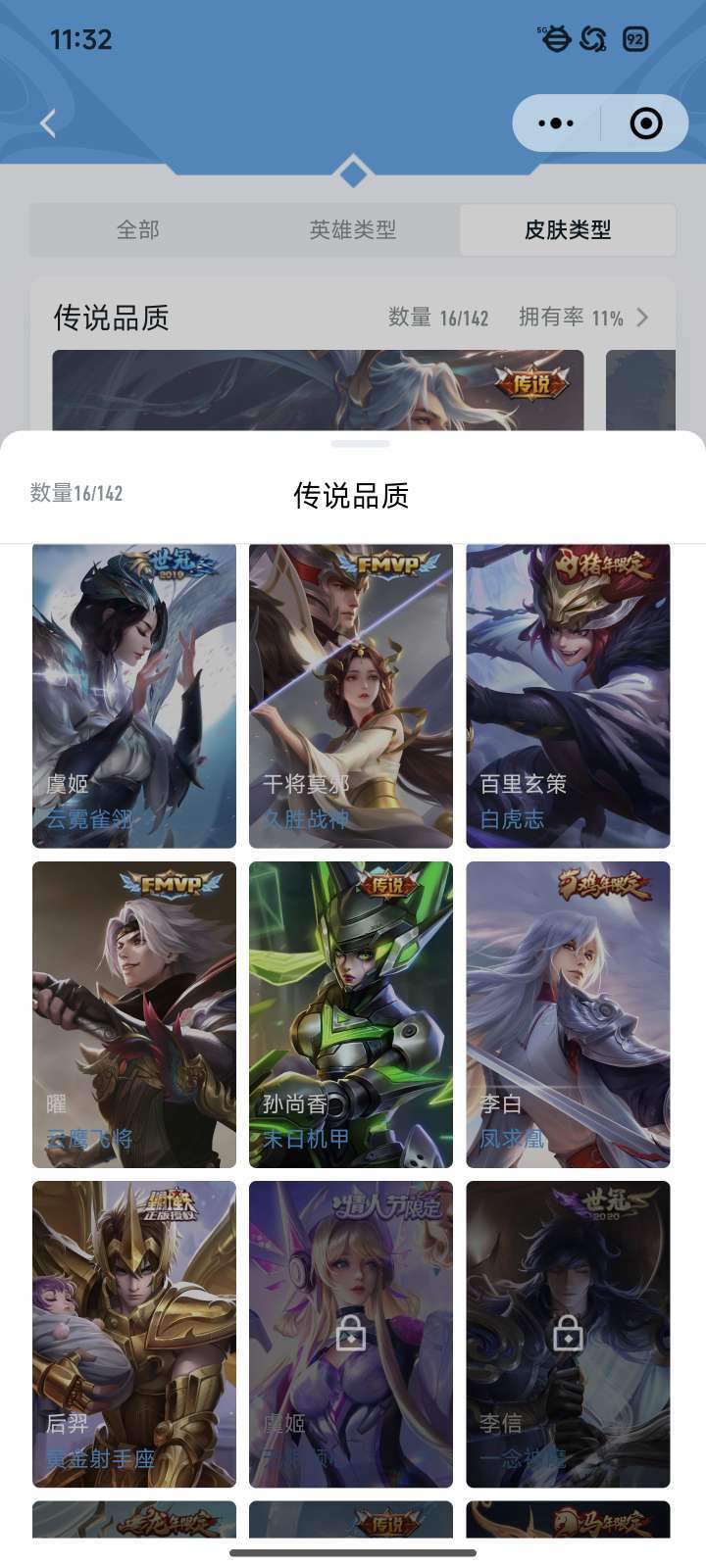Tap the 92 battery indicator
Viewport: 706px width, 1568px height.
click(636, 38)
